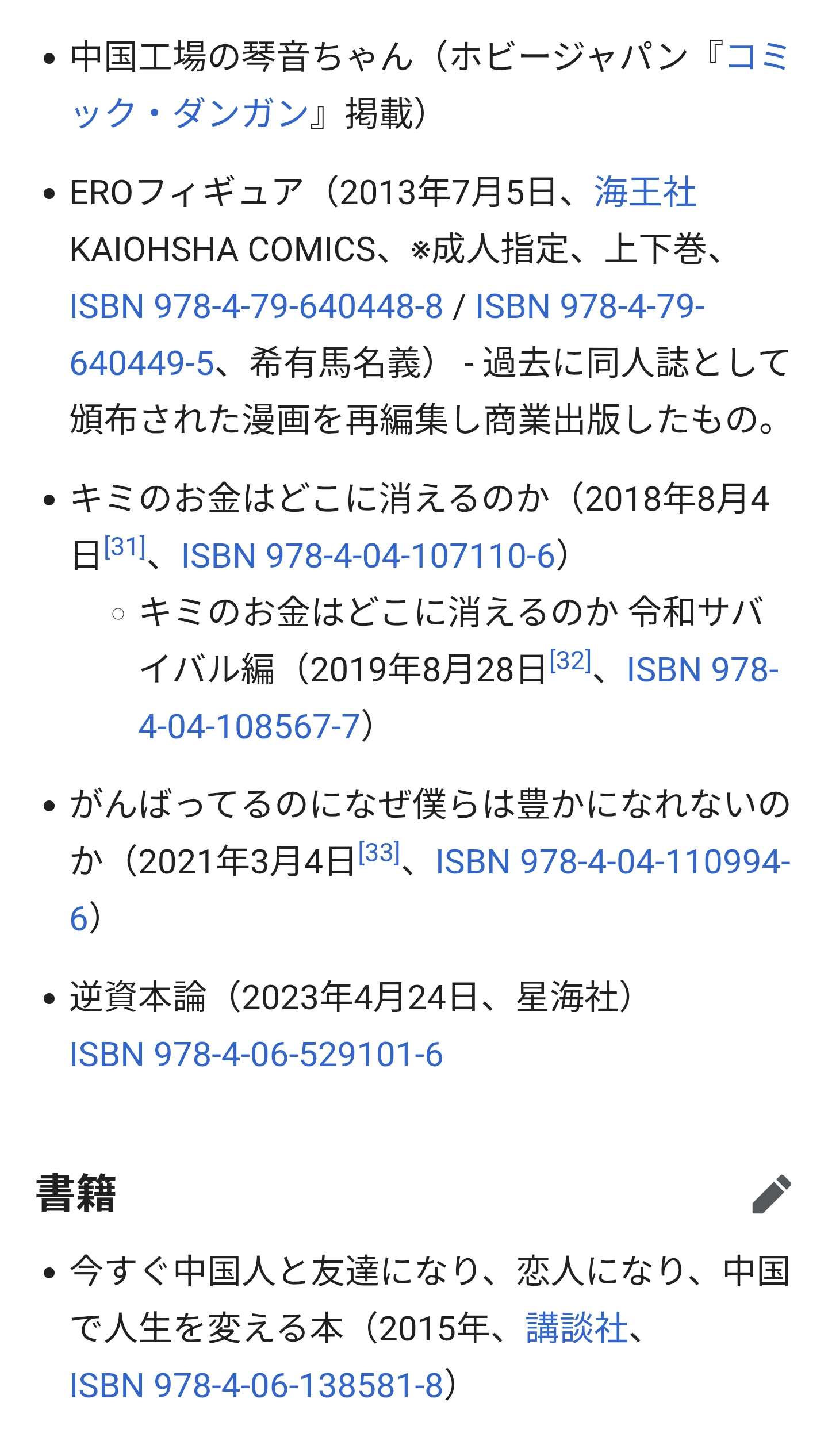Open ISBN 978-4-04-110994-6 link
Screen dimensions: 828x1456
612,862
